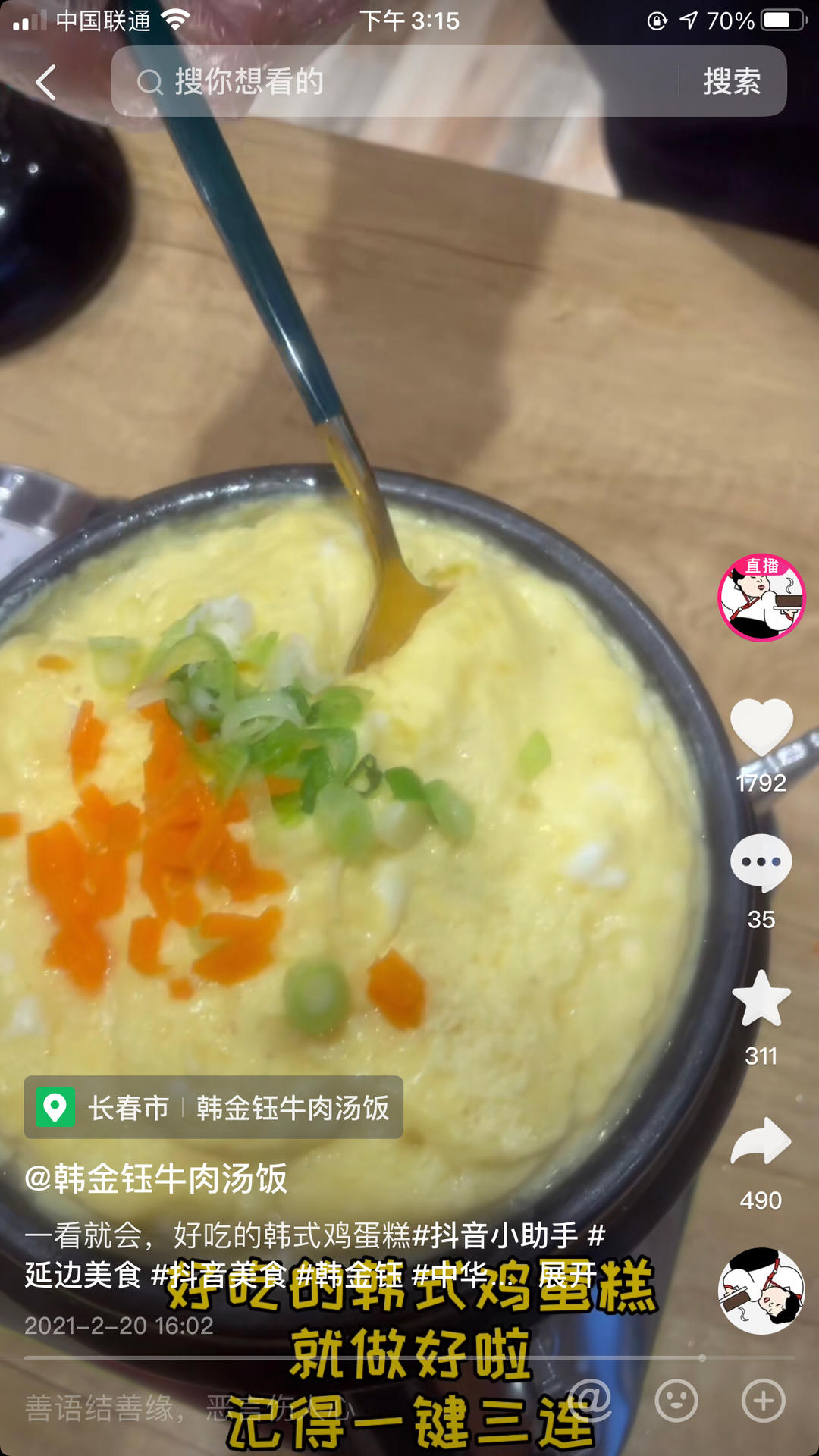Share the video with the arrow icon
The height and width of the screenshot is (1456, 819).
(x=761, y=1141)
